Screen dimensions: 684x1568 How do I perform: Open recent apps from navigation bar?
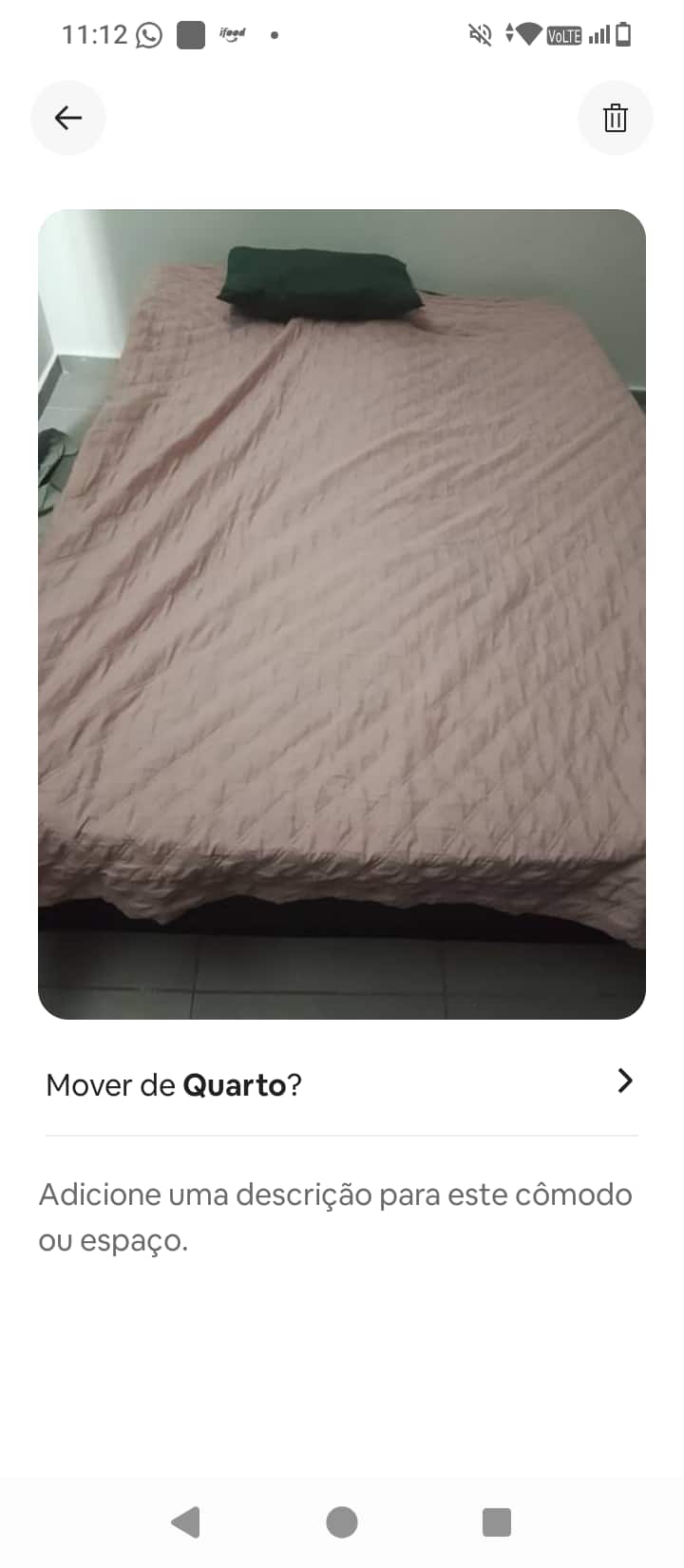coord(496,1521)
